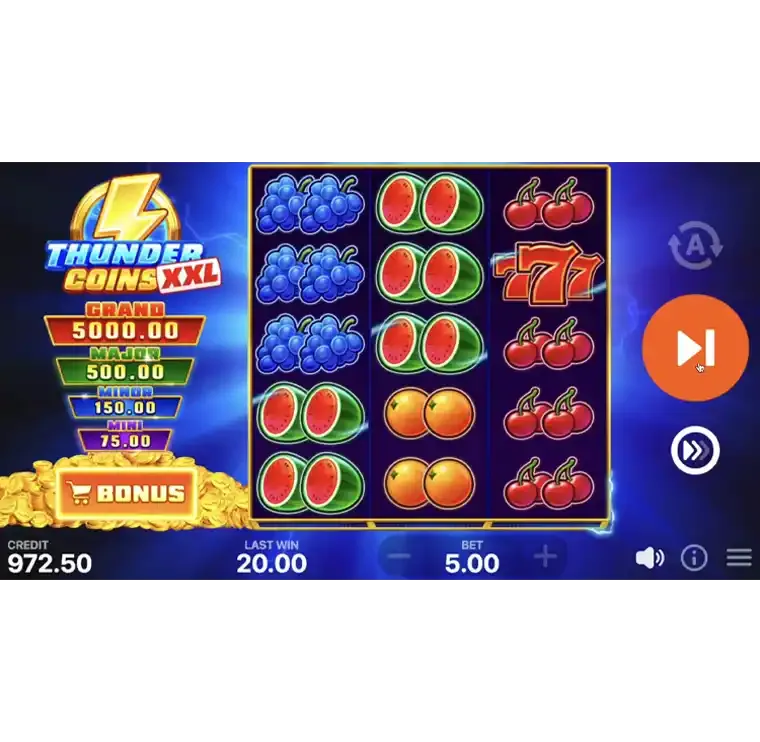Open the game info page
The image size is (760, 742).
[694, 558]
